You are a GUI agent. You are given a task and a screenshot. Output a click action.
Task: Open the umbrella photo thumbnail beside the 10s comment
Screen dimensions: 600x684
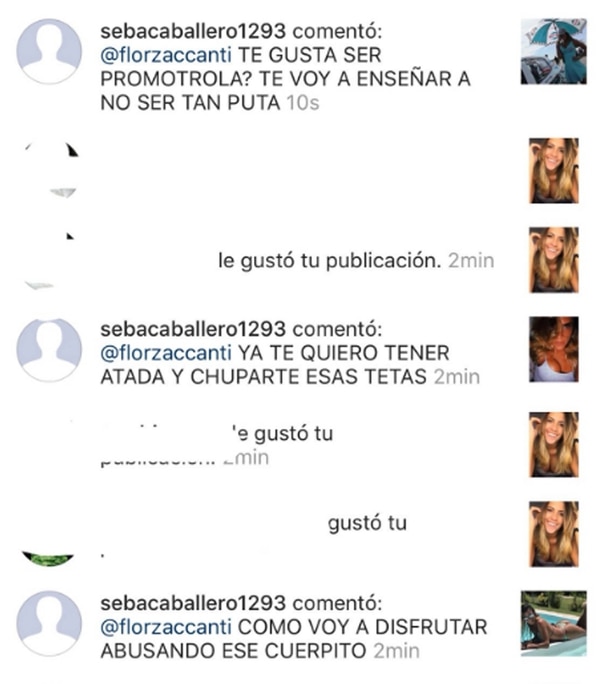coord(553,51)
